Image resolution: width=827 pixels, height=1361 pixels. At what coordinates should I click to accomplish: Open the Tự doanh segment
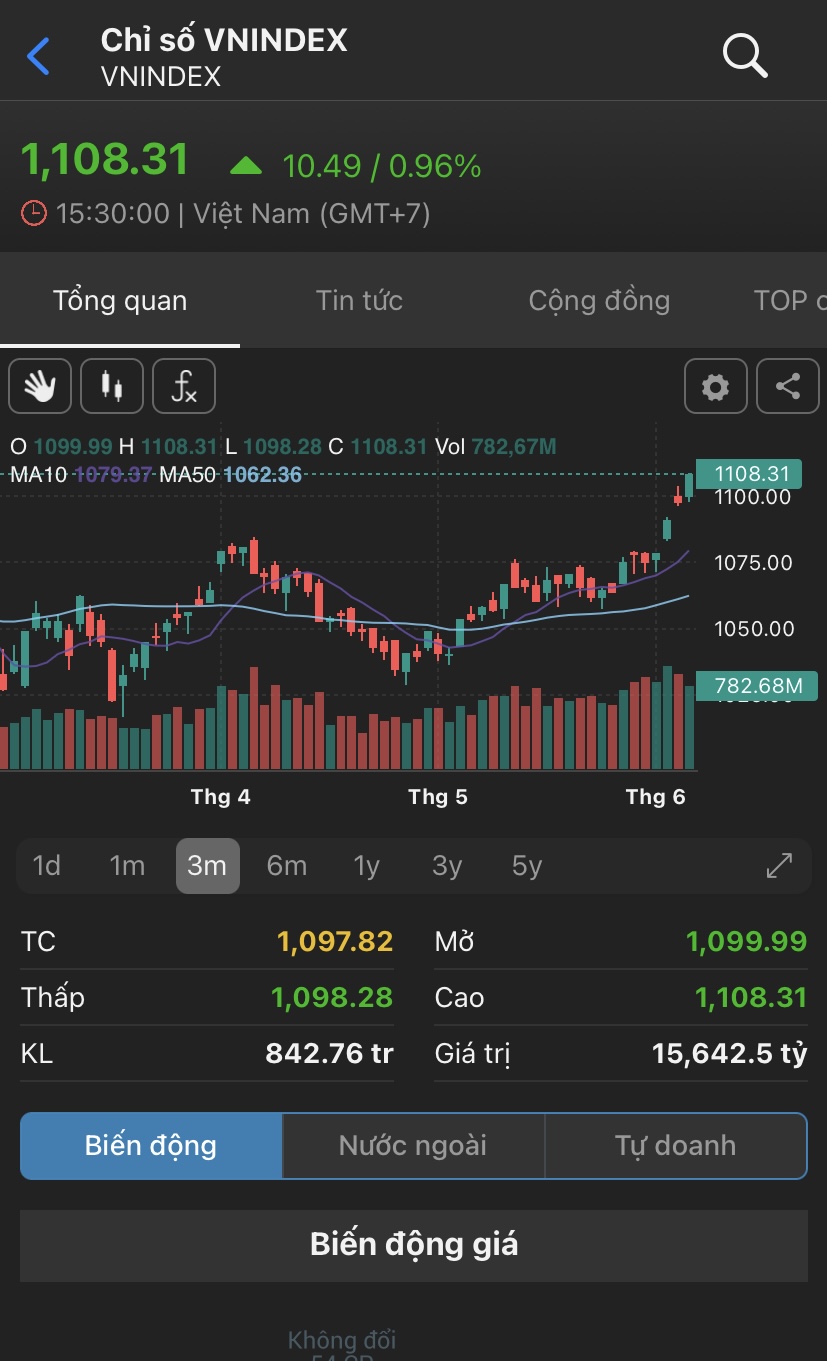tap(675, 1146)
